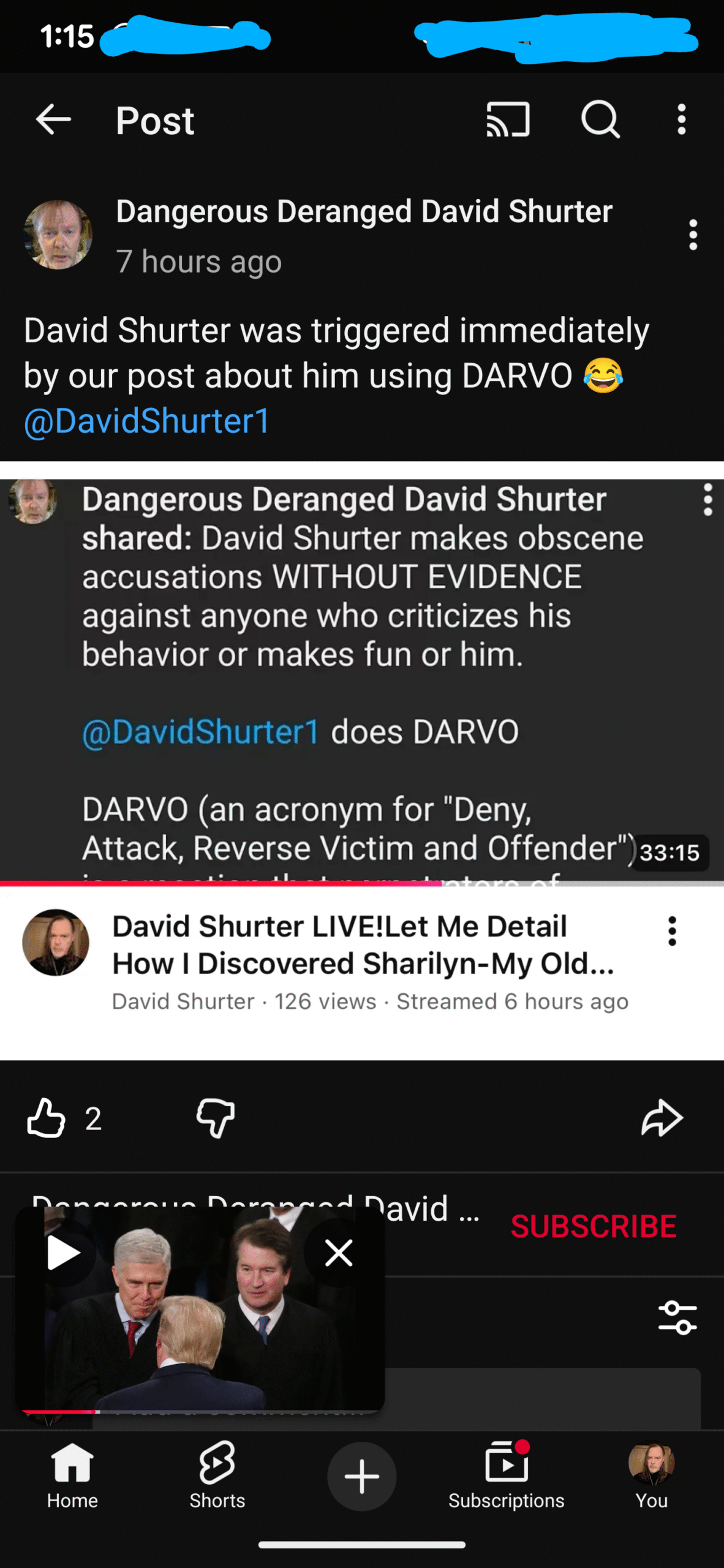
Task: Switch to the Home tab
Action: click(72, 1476)
